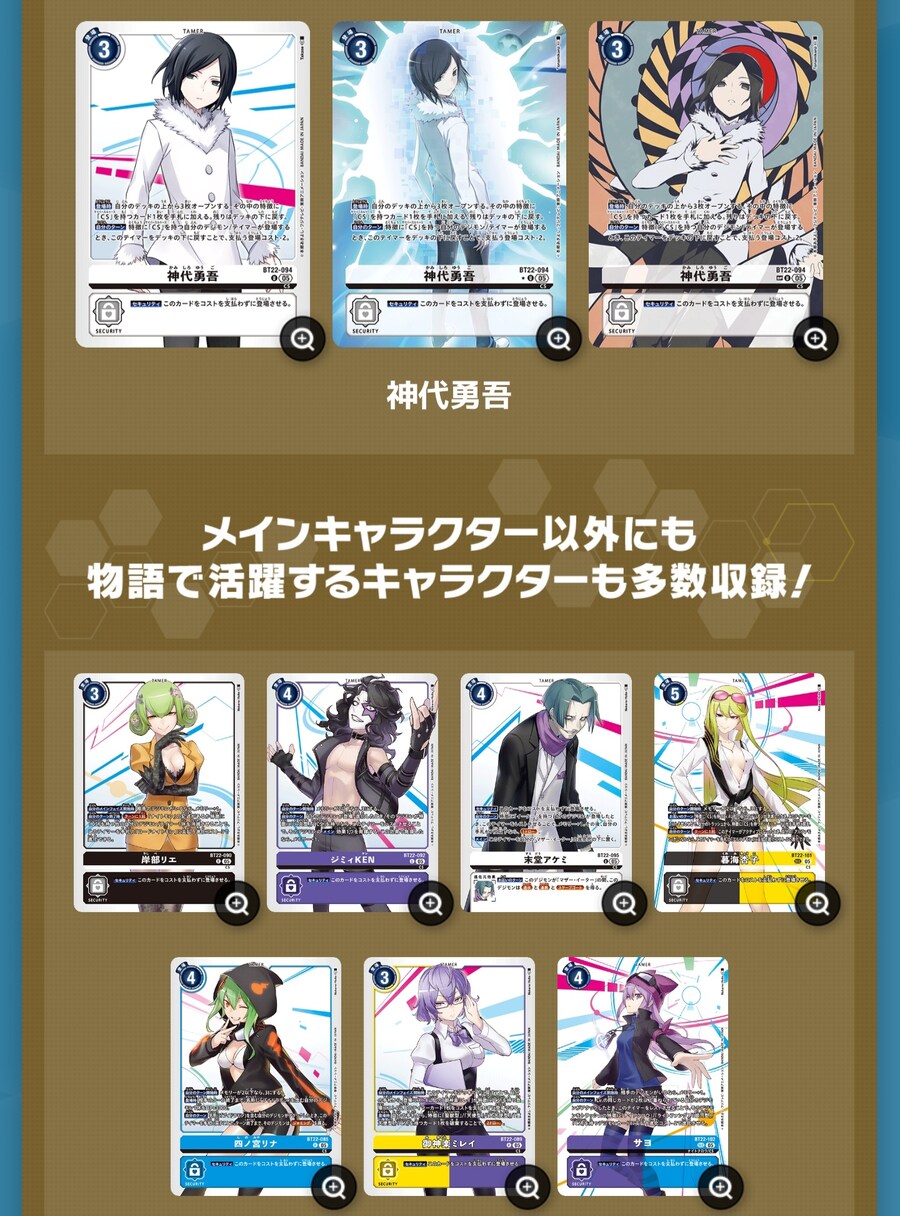Enlarge the 岸部リエ tamer card

click(237, 904)
